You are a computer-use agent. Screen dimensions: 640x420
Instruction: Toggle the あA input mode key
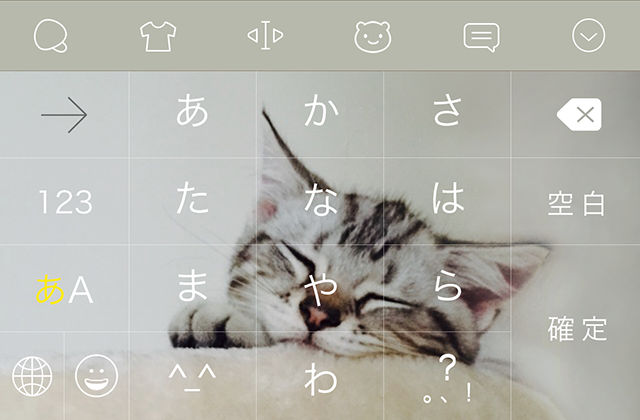click(64, 289)
